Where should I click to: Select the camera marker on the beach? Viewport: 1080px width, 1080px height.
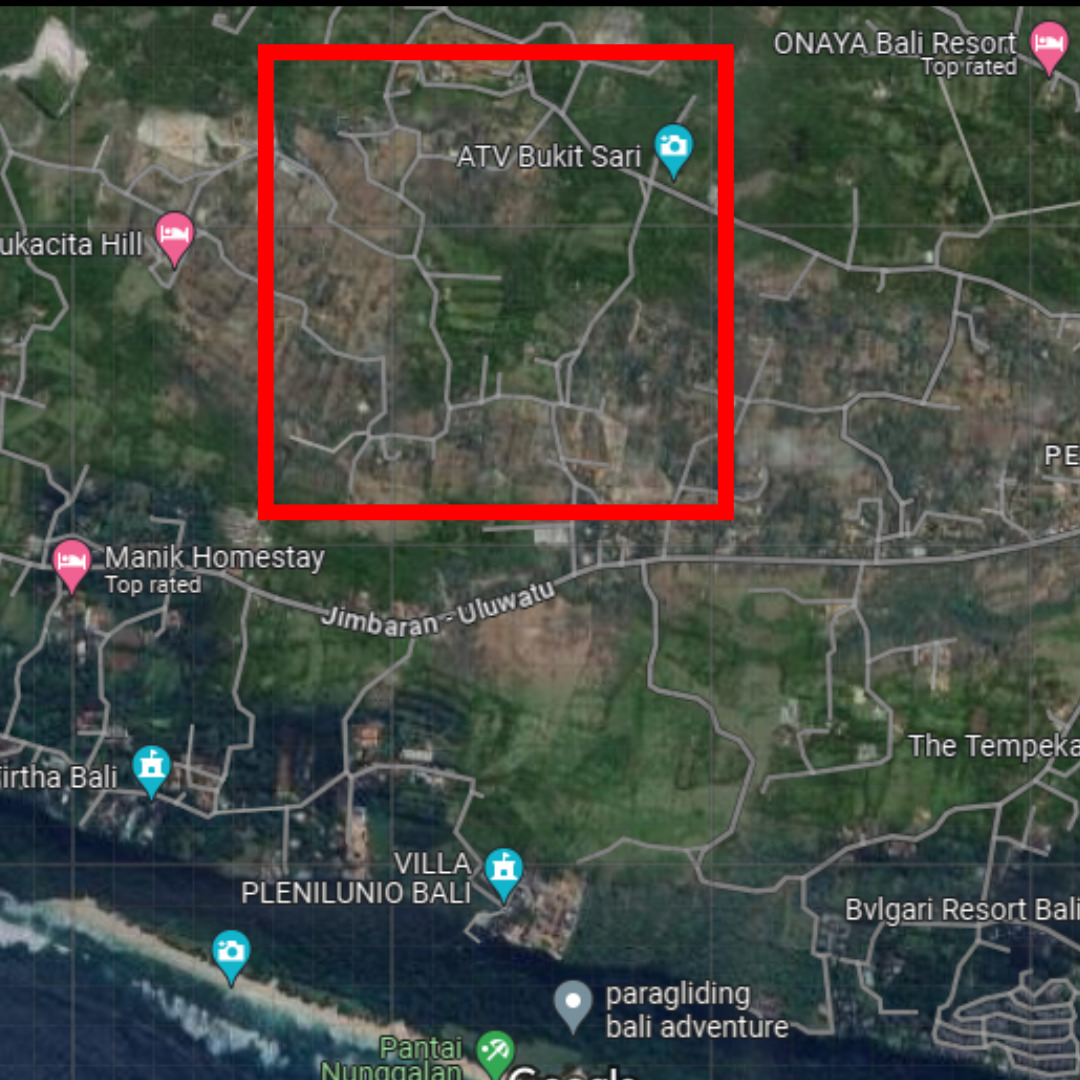pyautogui.click(x=231, y=952)
